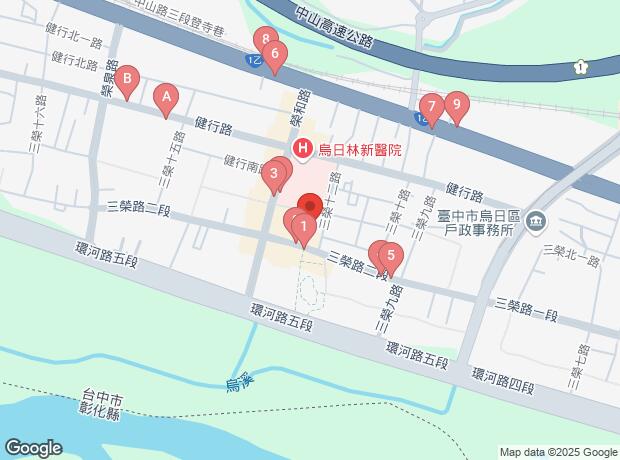Tap map marker A
This screenshot has height=460, width=620.
pos(167,98)
